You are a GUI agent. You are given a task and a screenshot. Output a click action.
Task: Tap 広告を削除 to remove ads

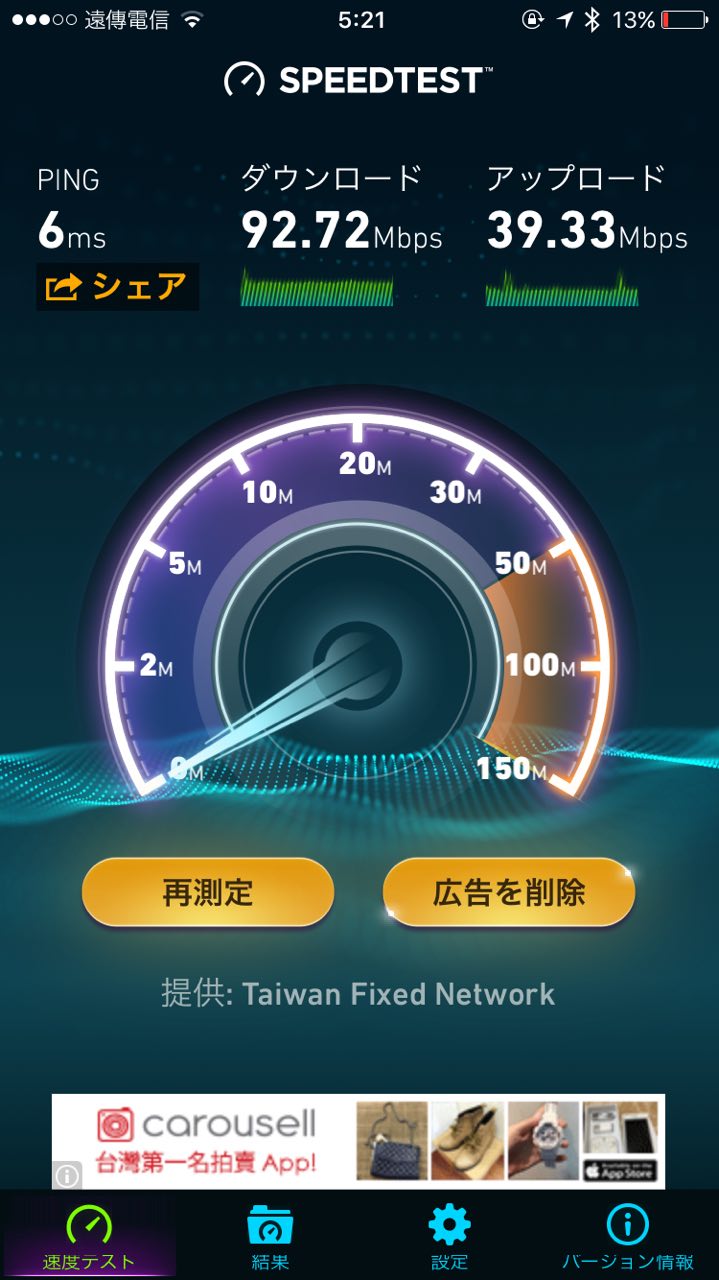click(x=509, y=892)
